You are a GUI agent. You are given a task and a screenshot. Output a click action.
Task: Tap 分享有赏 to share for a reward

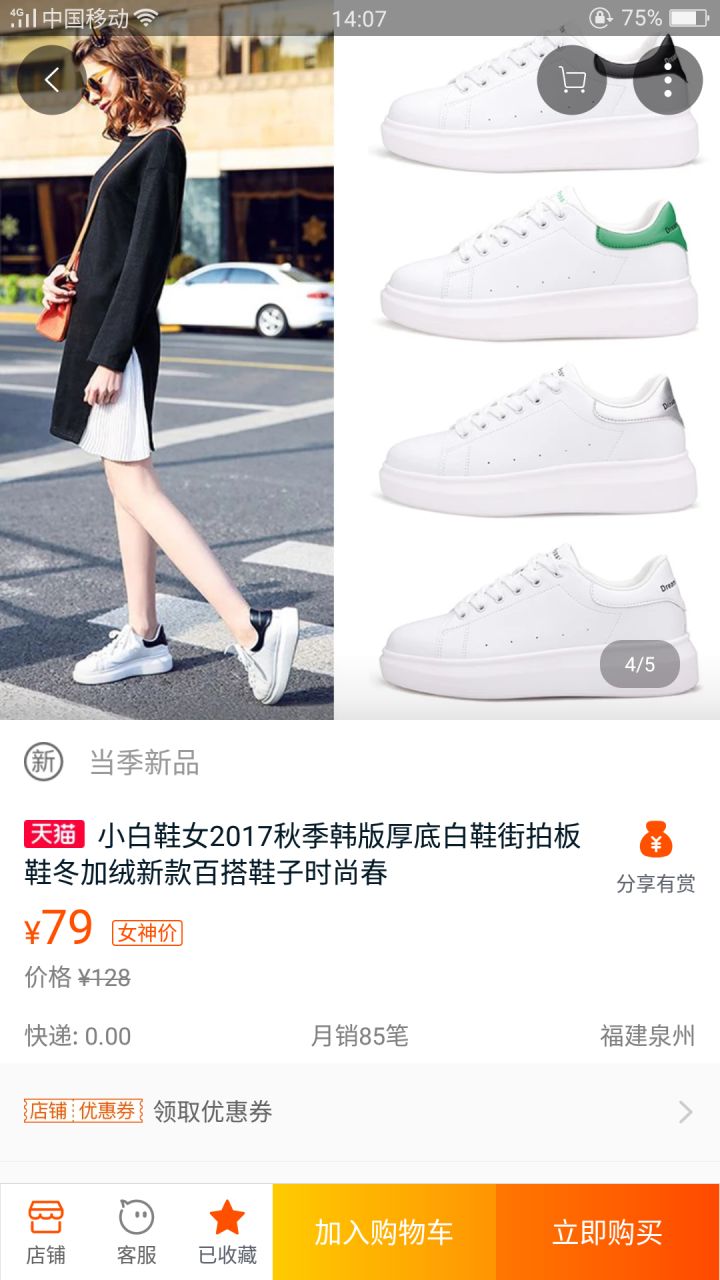pos(655,857)
